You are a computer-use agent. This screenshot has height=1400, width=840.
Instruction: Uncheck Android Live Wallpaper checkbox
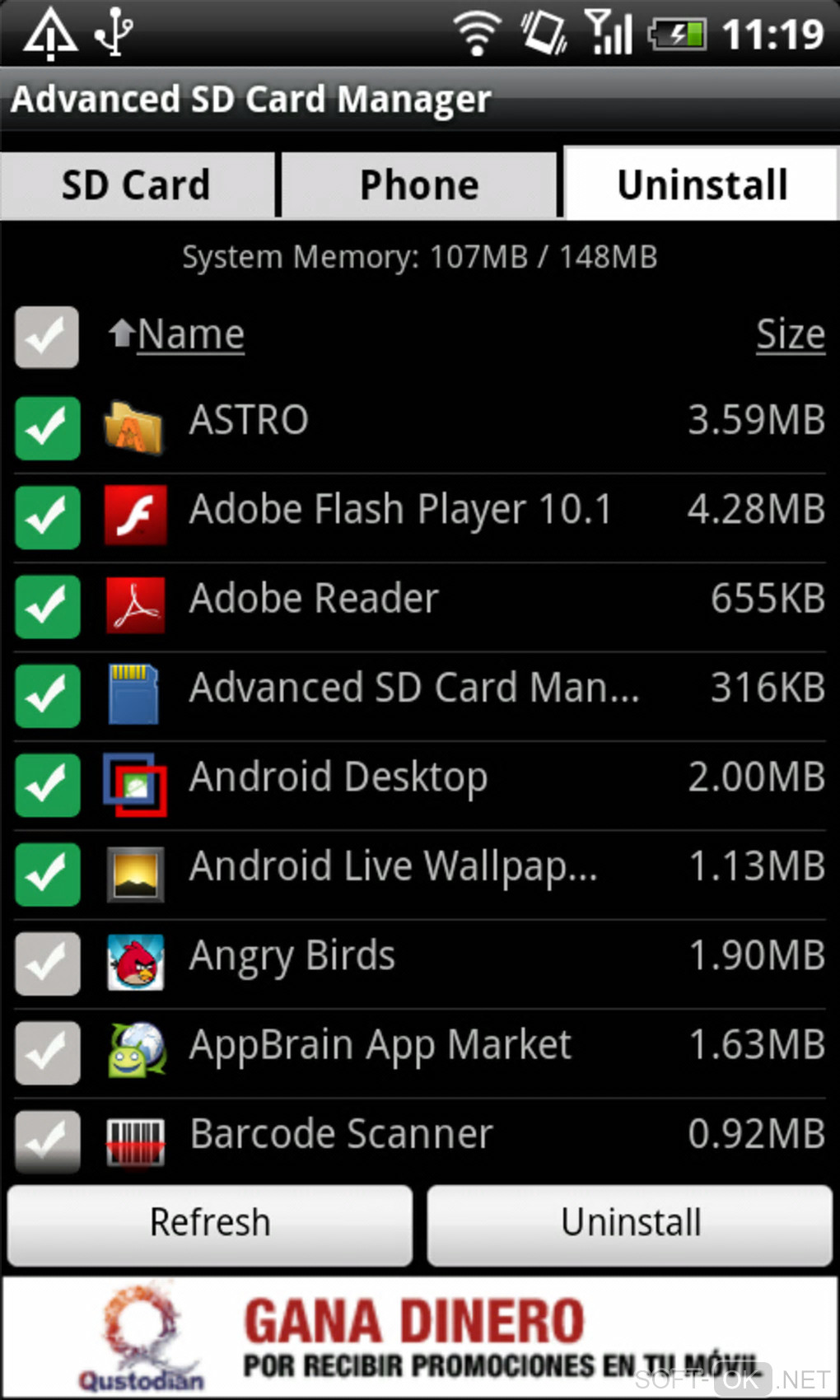coord(47,874)
